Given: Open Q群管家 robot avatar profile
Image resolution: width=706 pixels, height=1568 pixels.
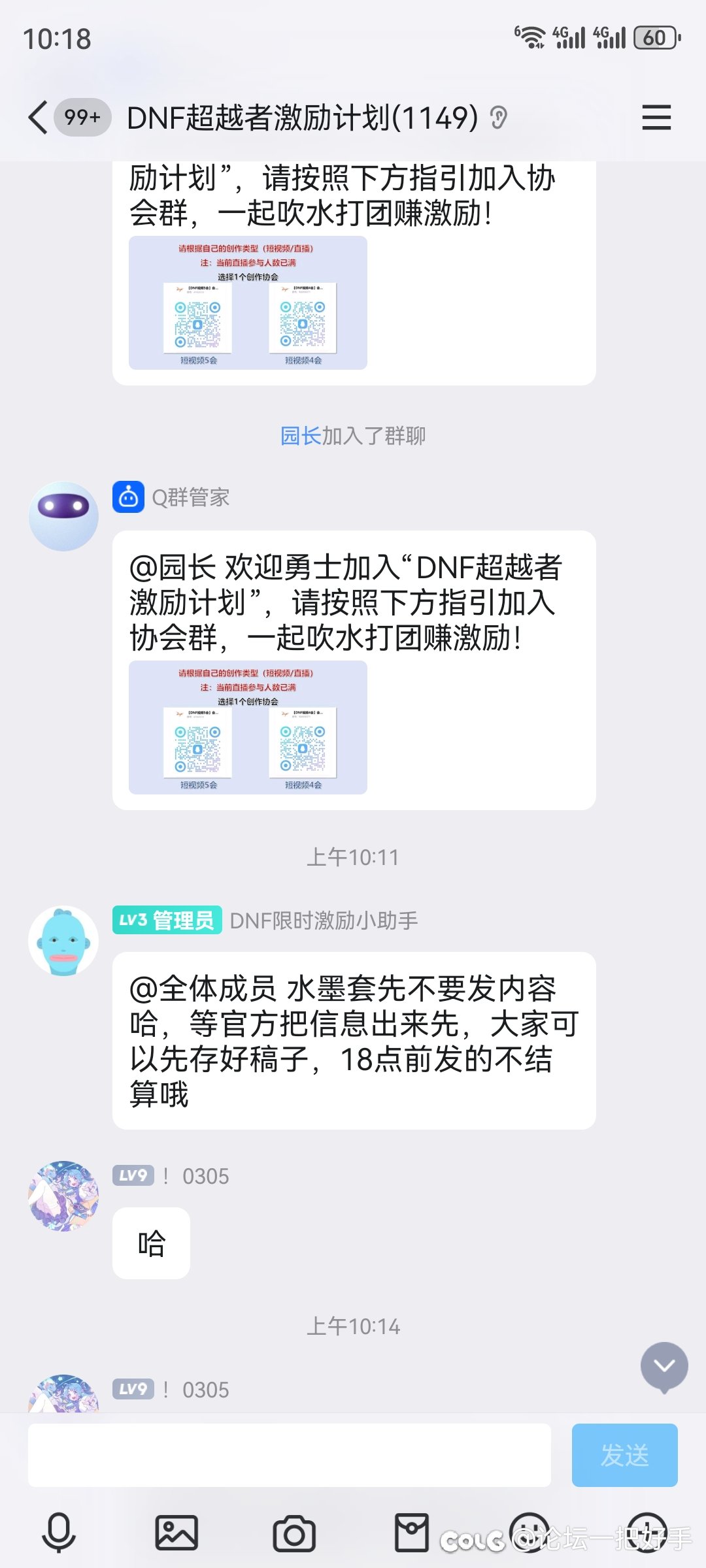Looking at the screenshot, I should (63, 516).
